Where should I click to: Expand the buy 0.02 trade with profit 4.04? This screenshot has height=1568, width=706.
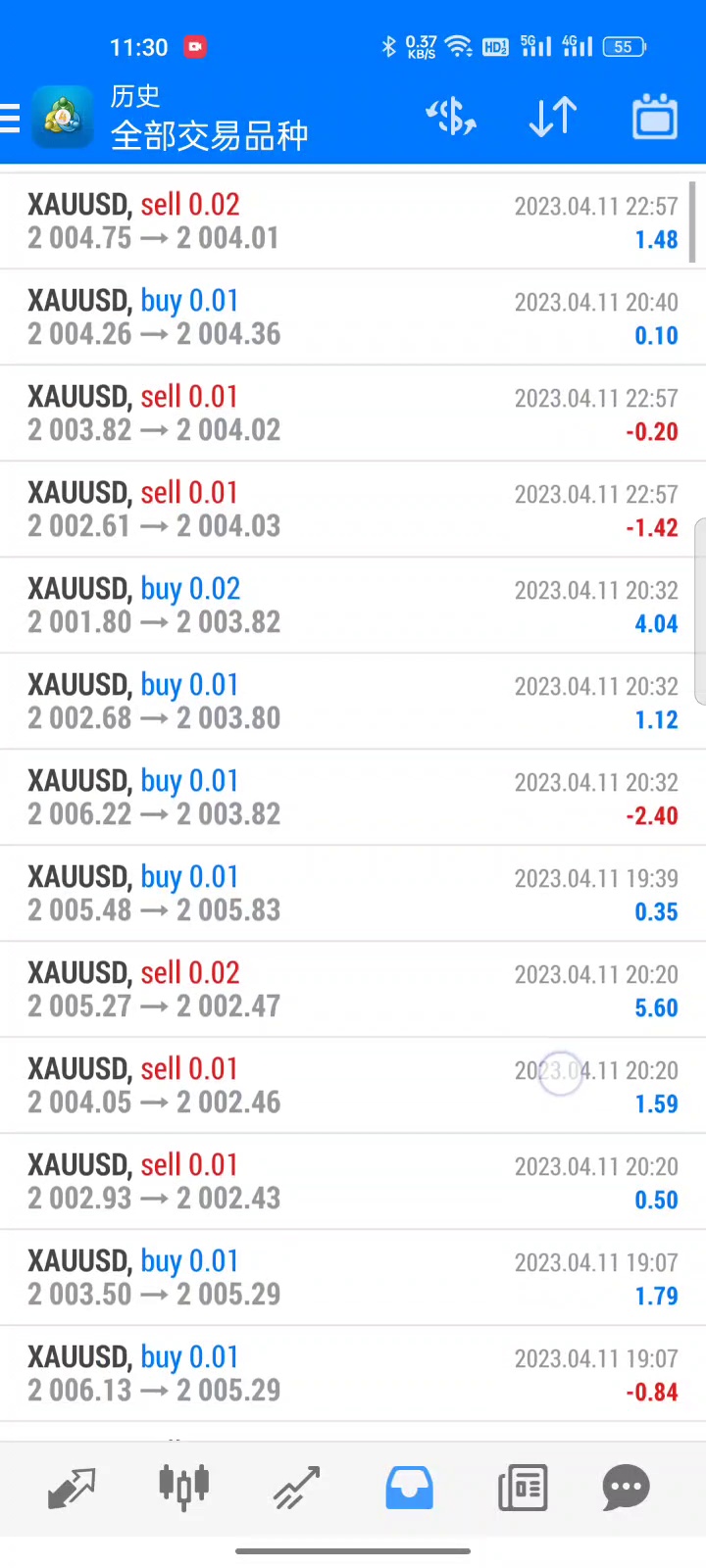pos(353,606)
